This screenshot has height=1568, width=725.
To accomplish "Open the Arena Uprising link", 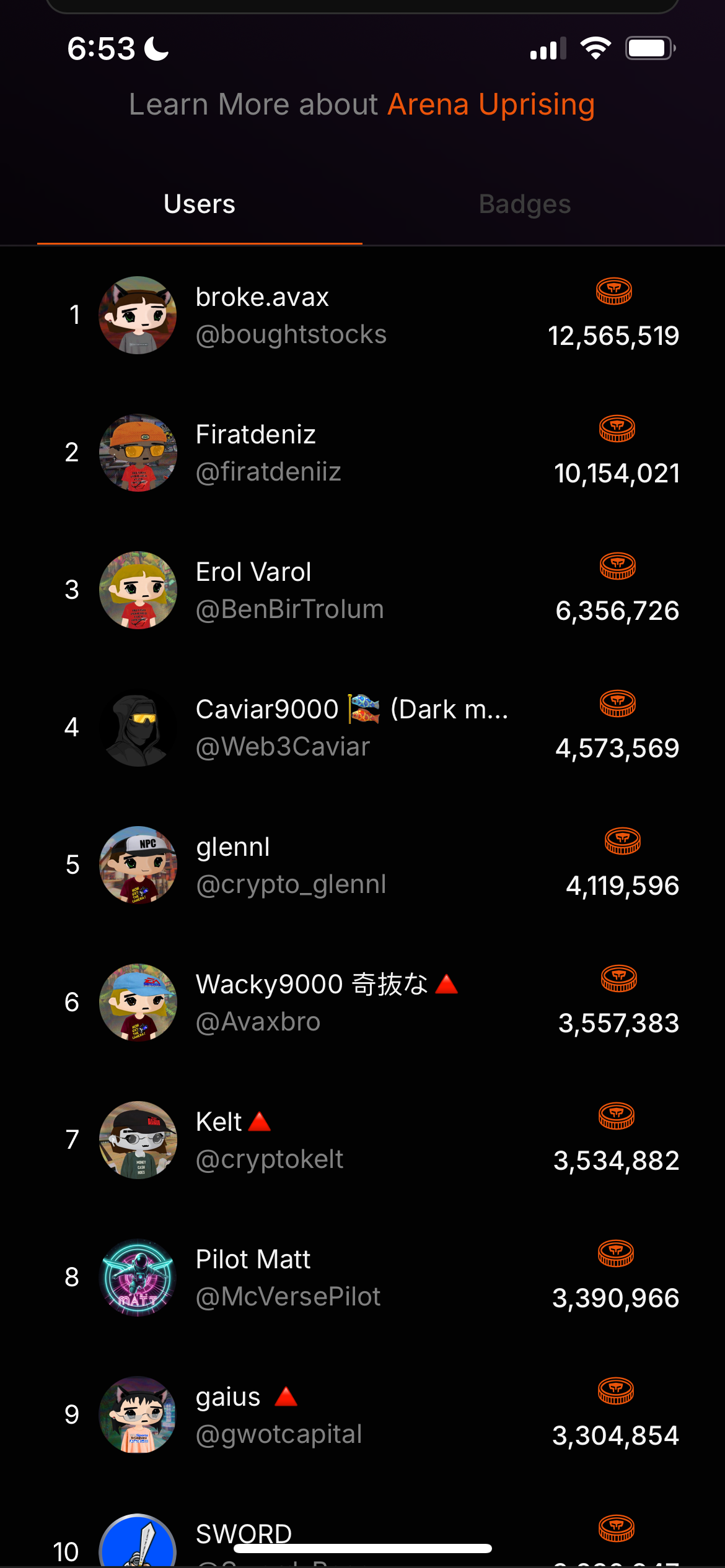I will 491,105.
